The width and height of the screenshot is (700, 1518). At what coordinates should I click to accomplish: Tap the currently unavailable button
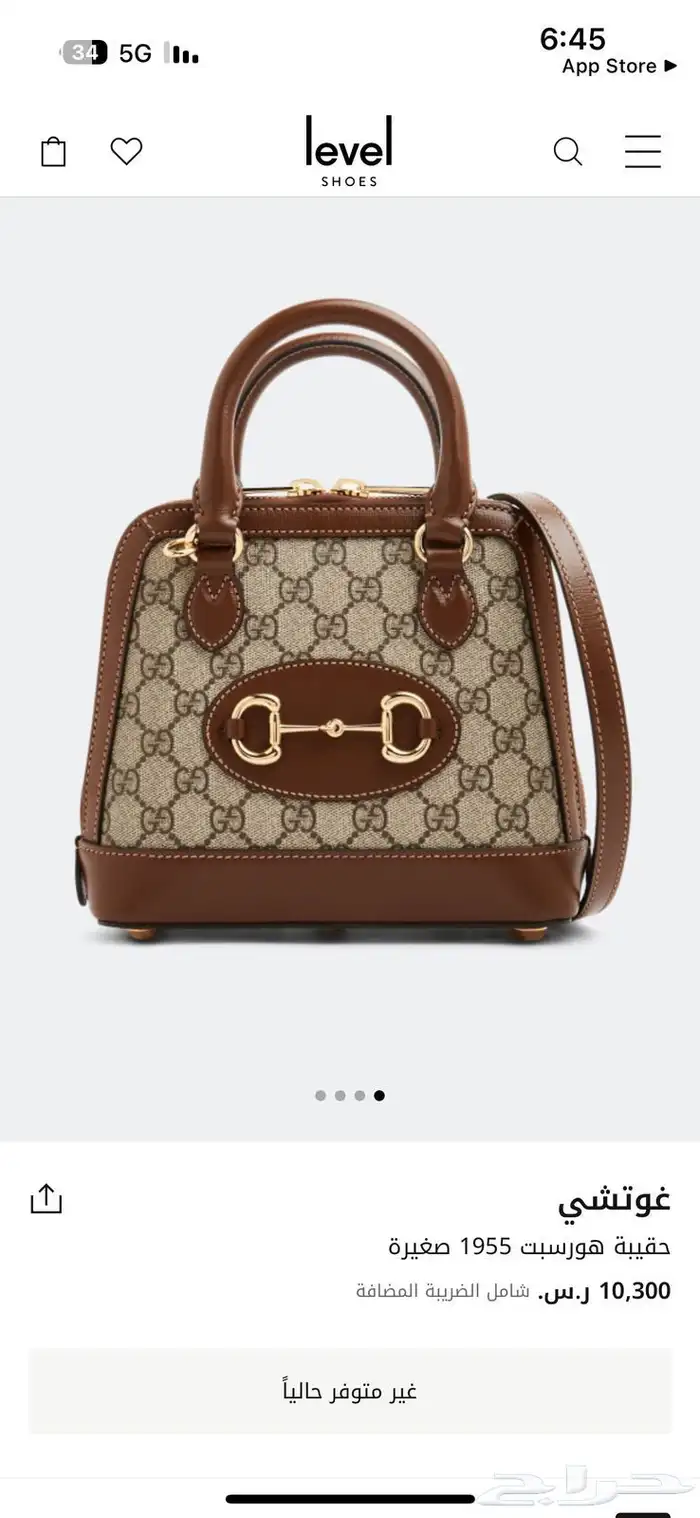(x=350, y=1390)
